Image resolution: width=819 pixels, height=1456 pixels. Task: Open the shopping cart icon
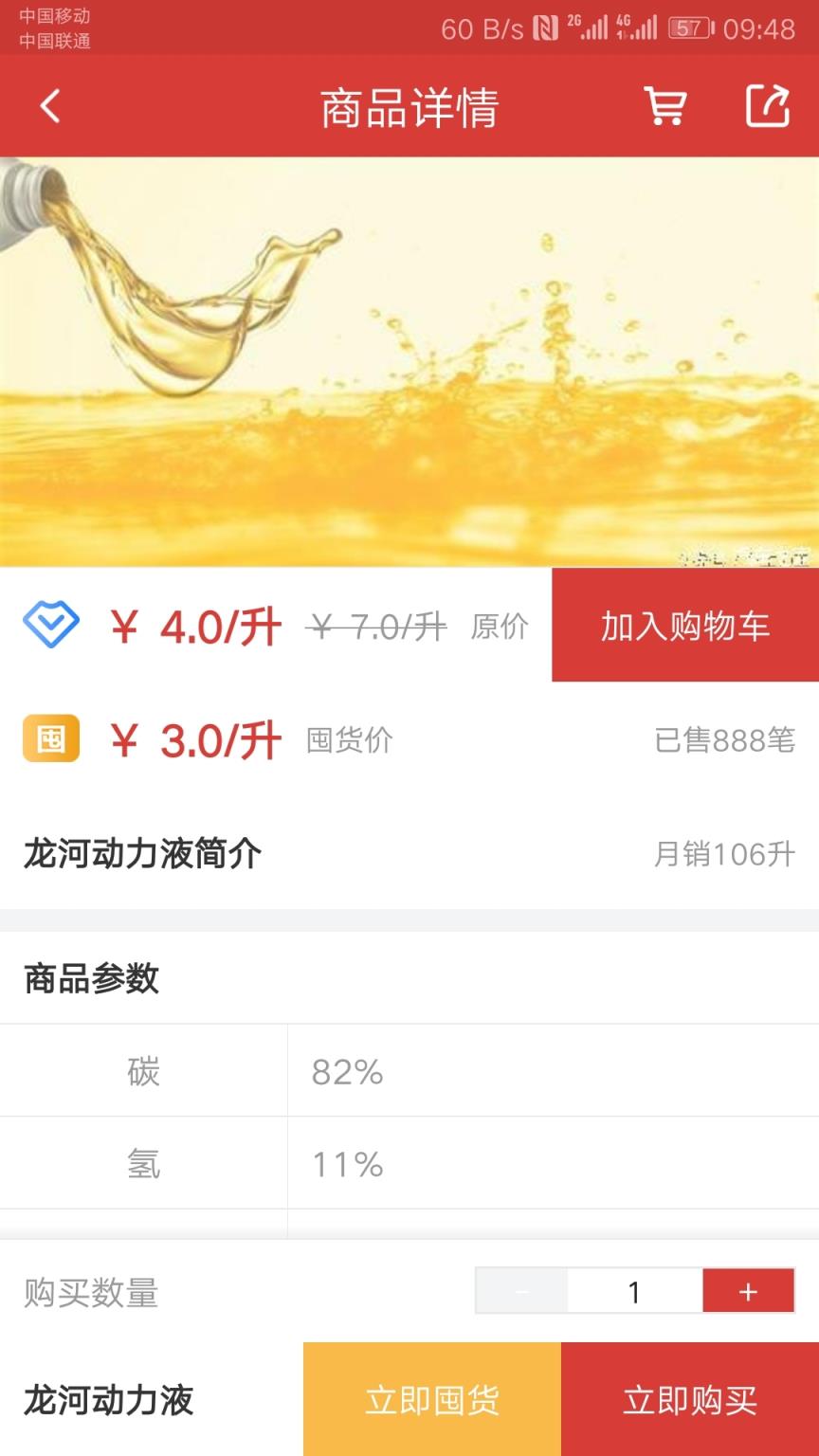click(x=664, y=105)
